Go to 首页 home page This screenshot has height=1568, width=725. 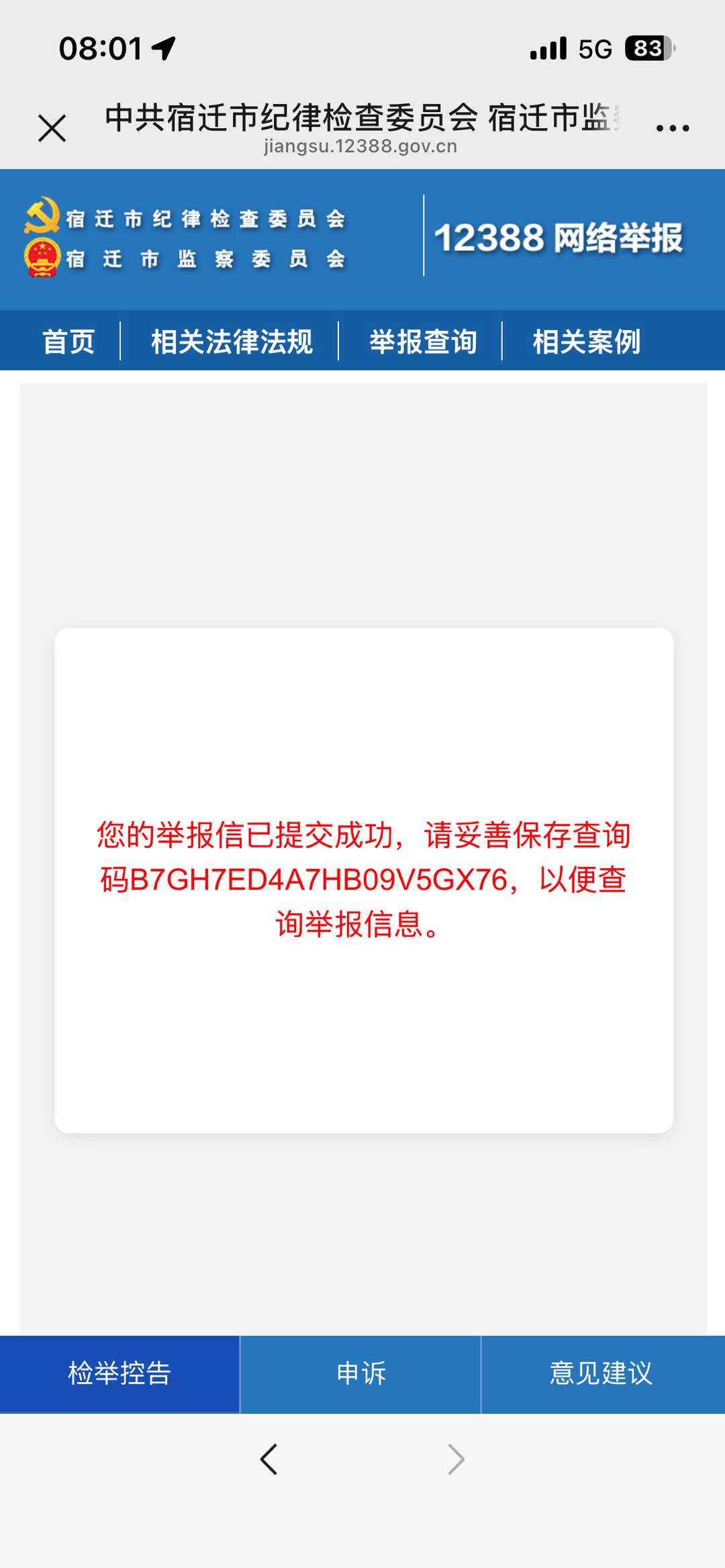(x=68, y=342)
